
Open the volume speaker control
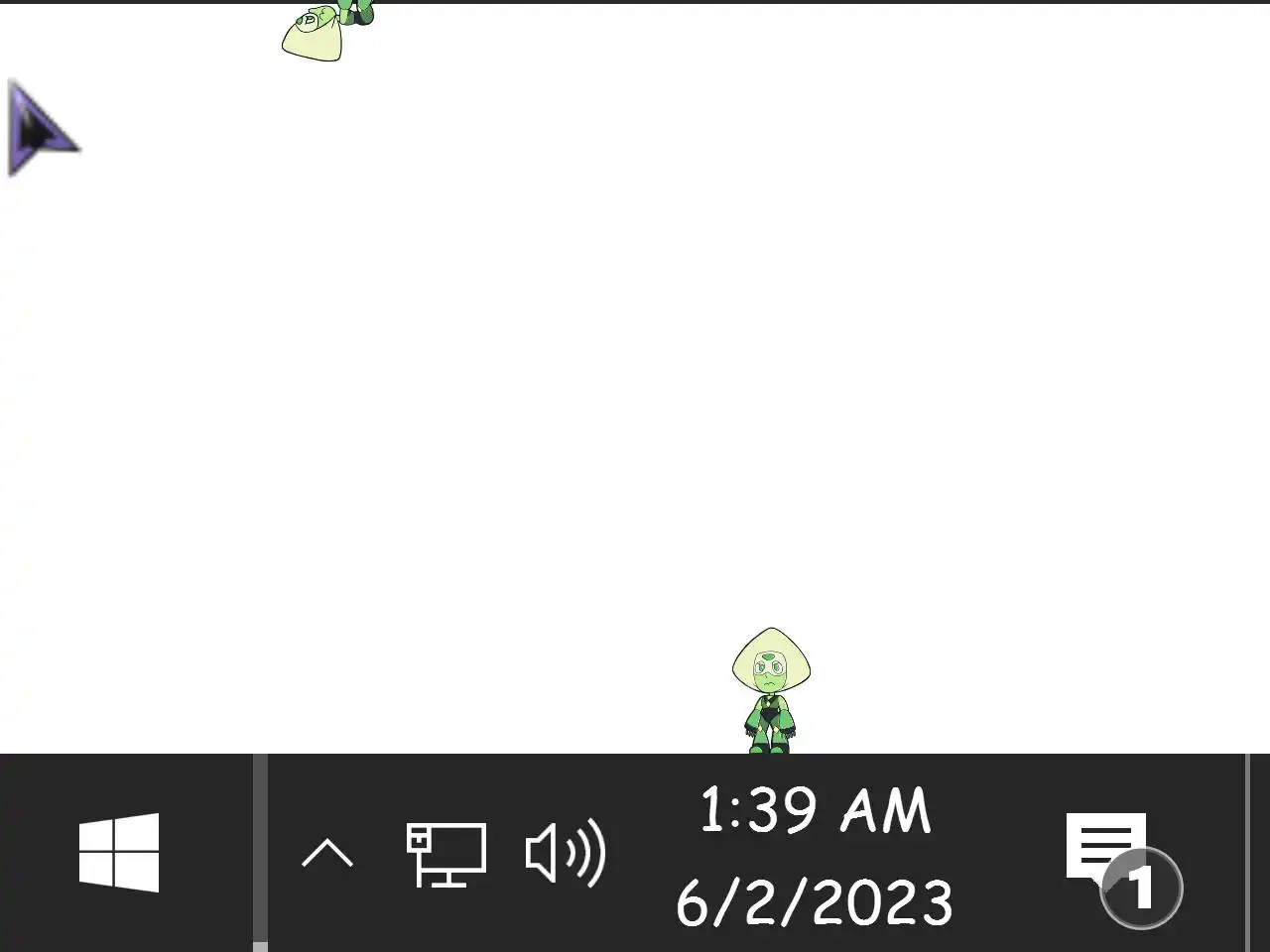[565, 853]
